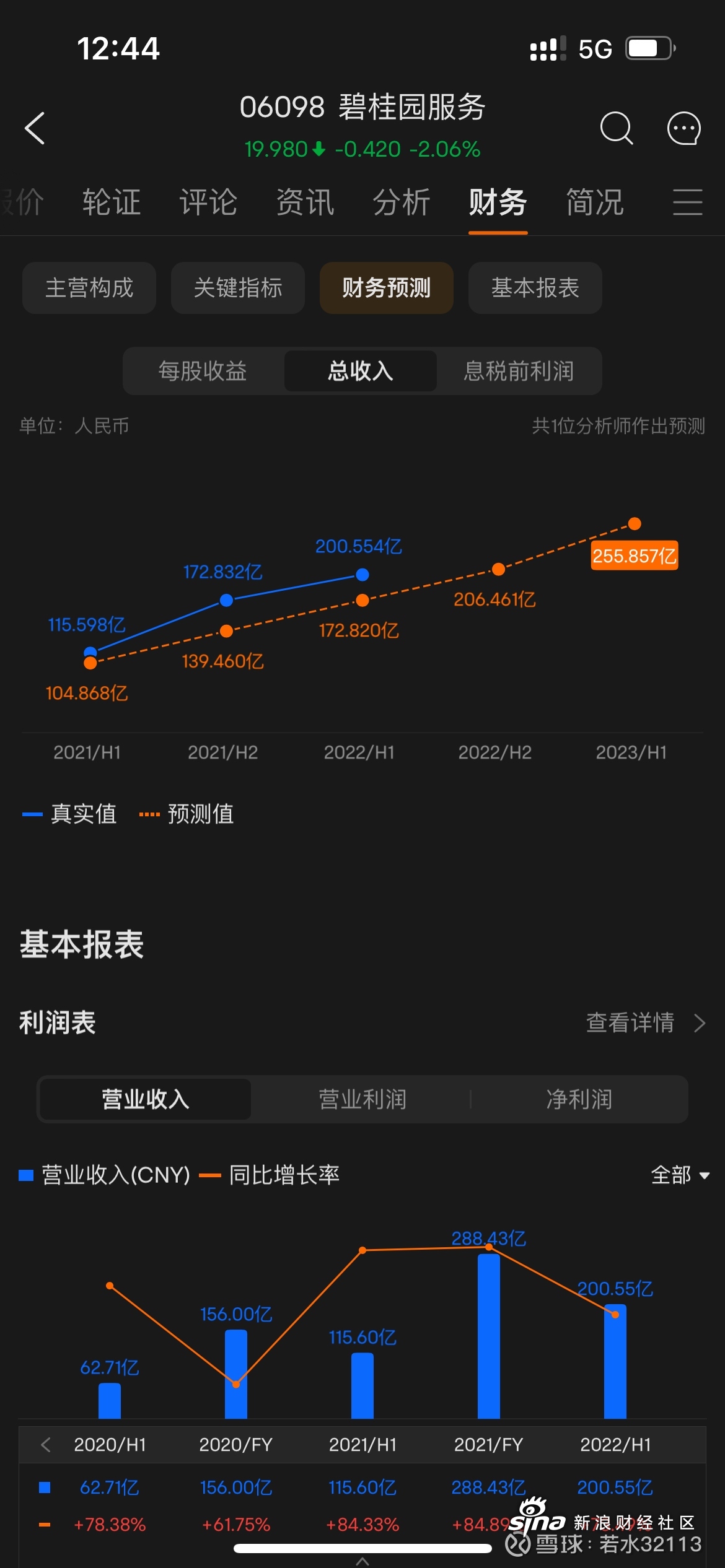Screen dimensions: 725x1568
Task: Select the 营业收入 segment
Action: [146, 1099]
